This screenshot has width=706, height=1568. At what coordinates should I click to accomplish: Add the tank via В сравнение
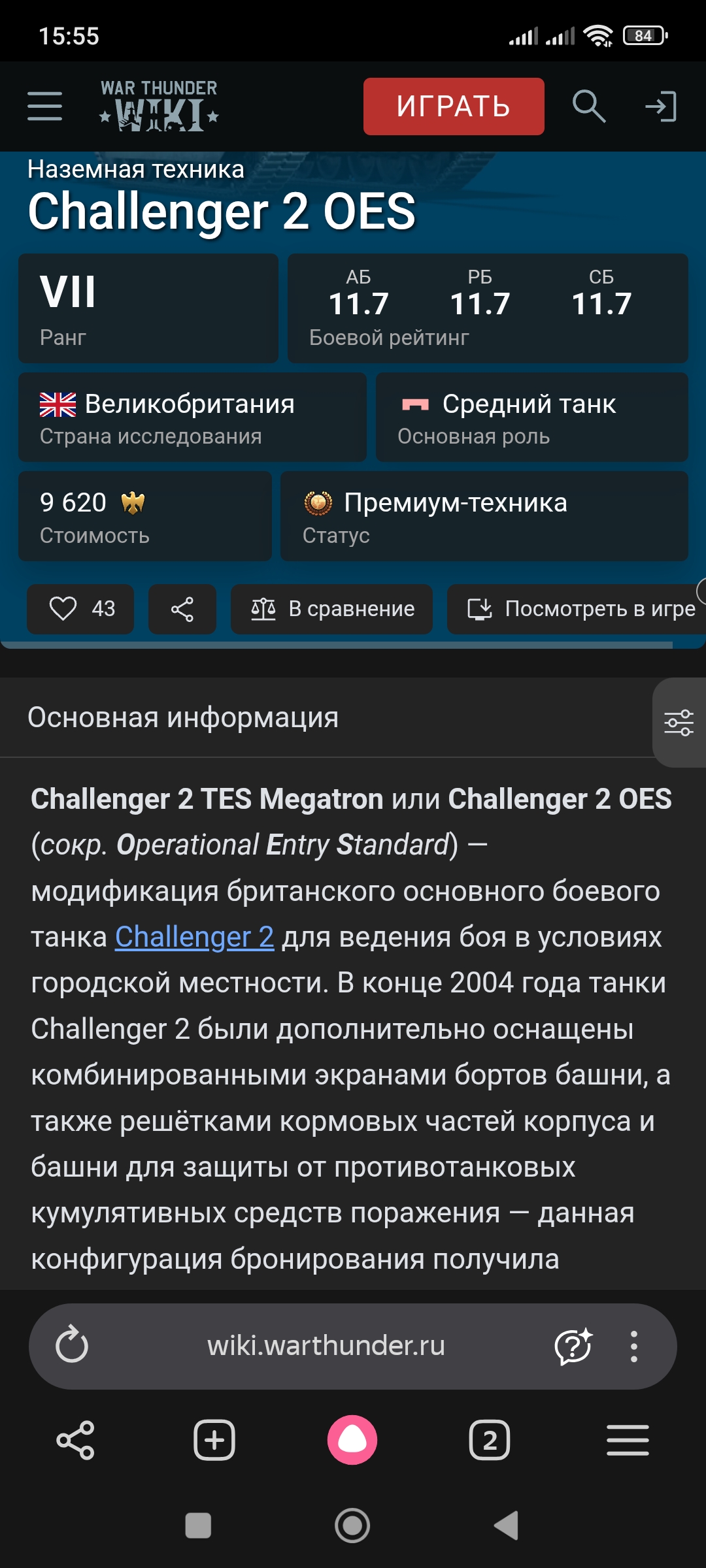pos(332,609)
